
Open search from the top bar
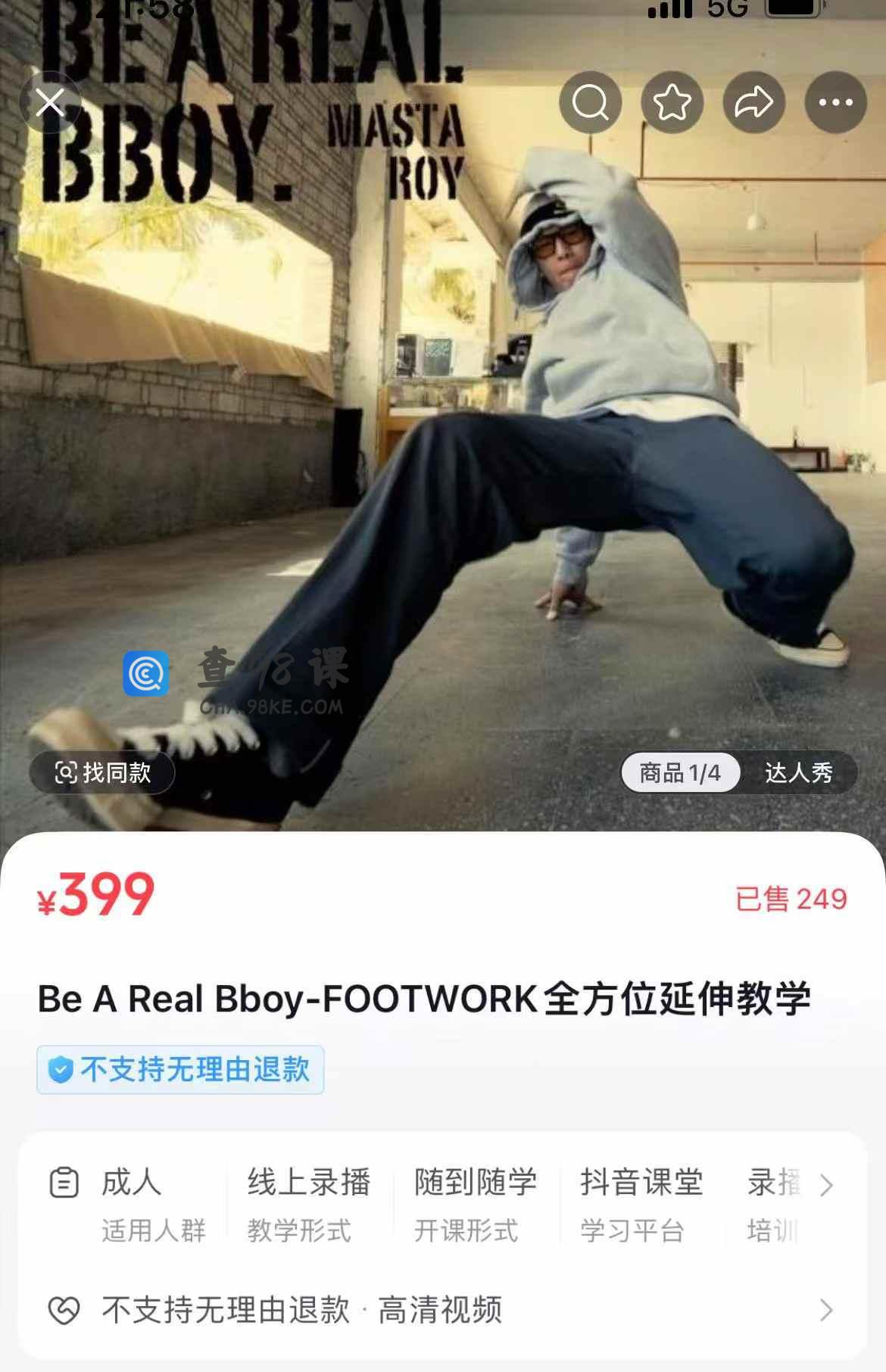click(591, 102)
